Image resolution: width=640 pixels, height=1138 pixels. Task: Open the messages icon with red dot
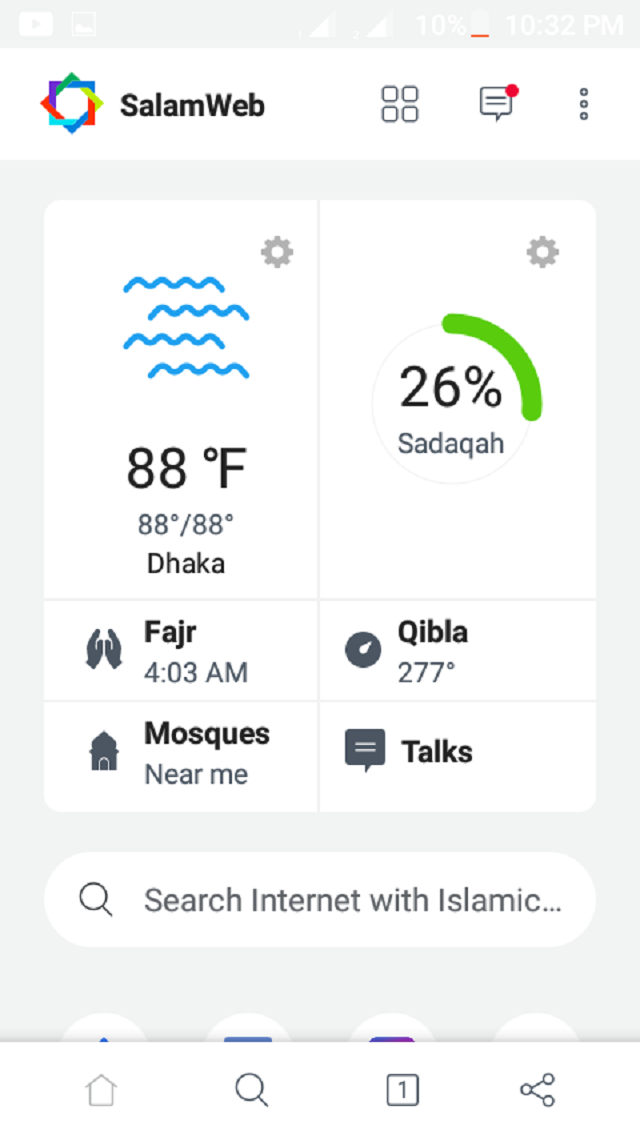[497, 104]
